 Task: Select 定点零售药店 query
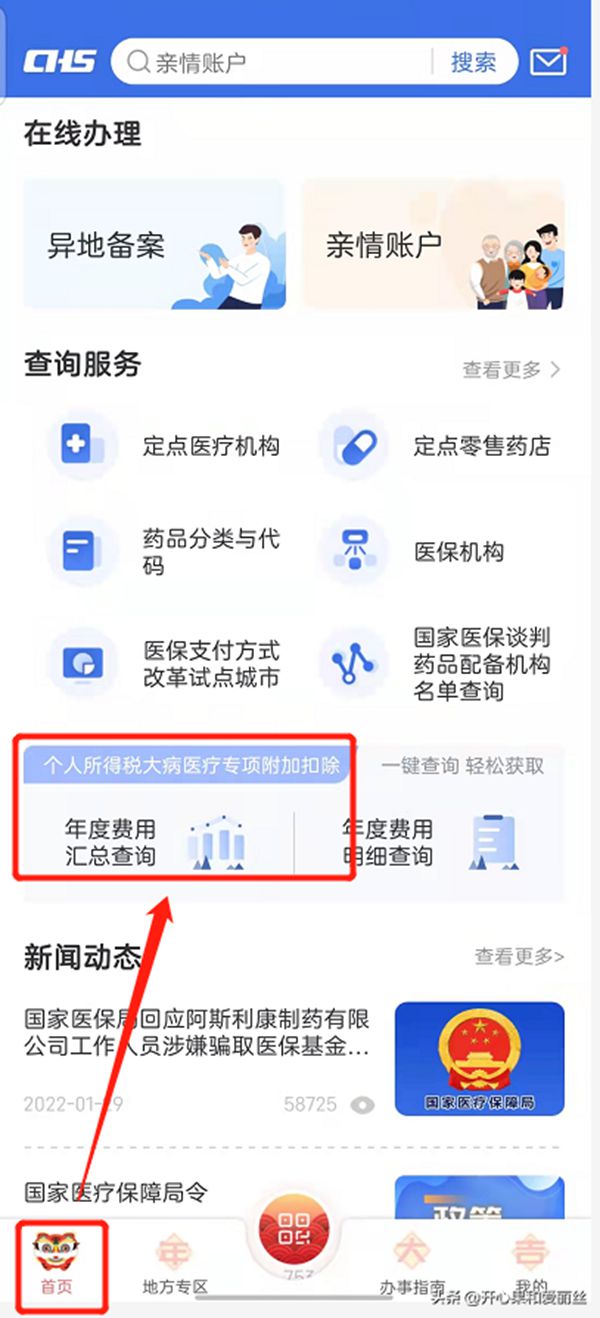pyautogui.click(x=435, y=446)
